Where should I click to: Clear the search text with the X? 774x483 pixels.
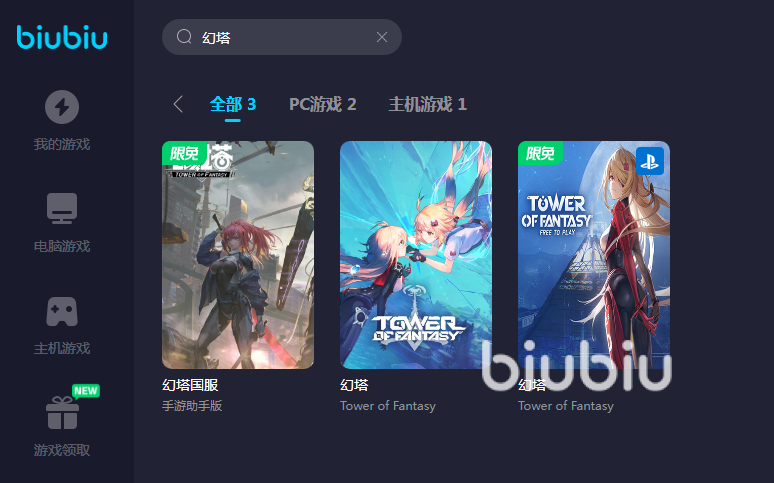[x=381, y=37]
